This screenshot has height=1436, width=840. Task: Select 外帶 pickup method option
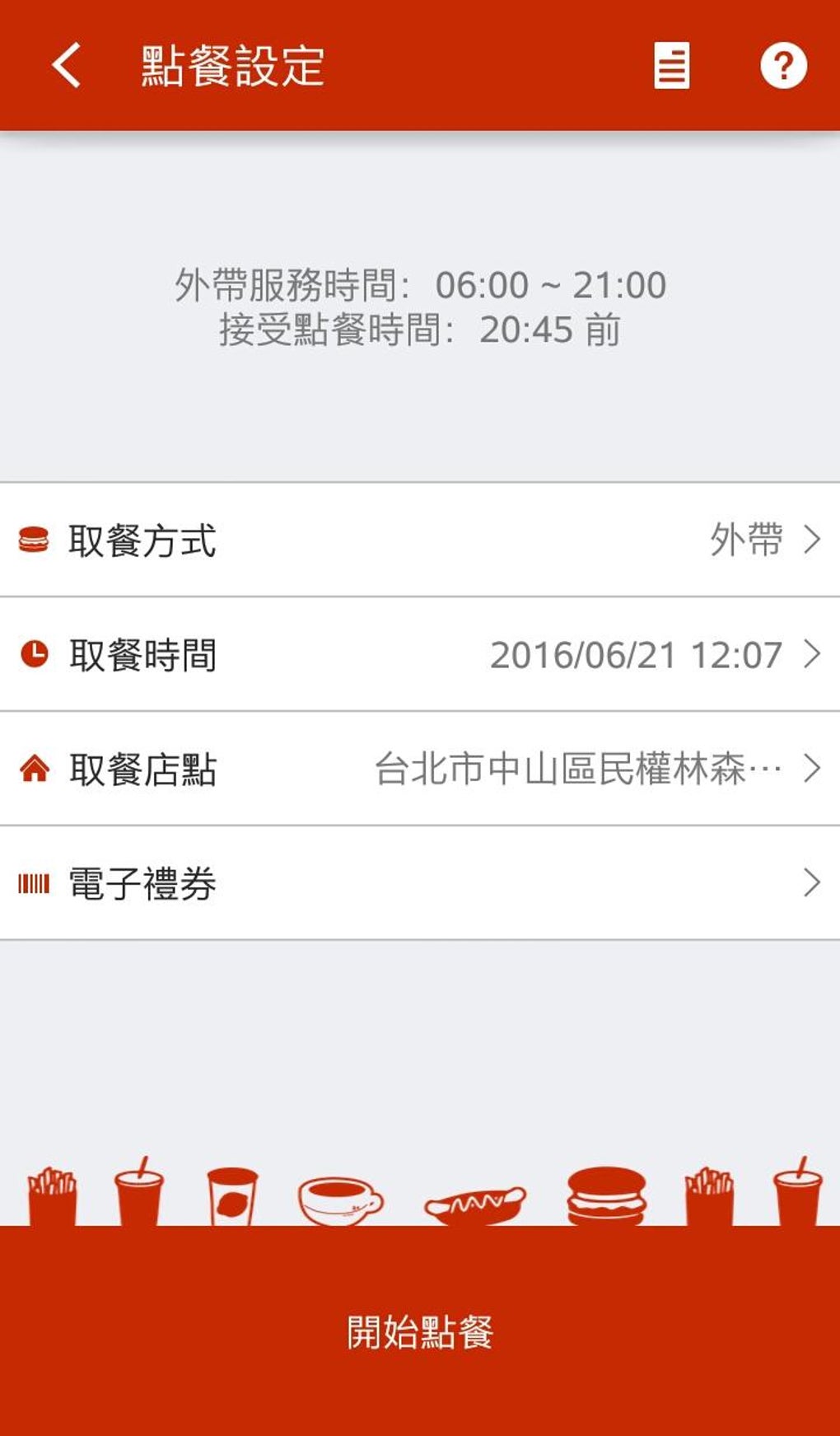pyautogui.click(x=747, y=540)
